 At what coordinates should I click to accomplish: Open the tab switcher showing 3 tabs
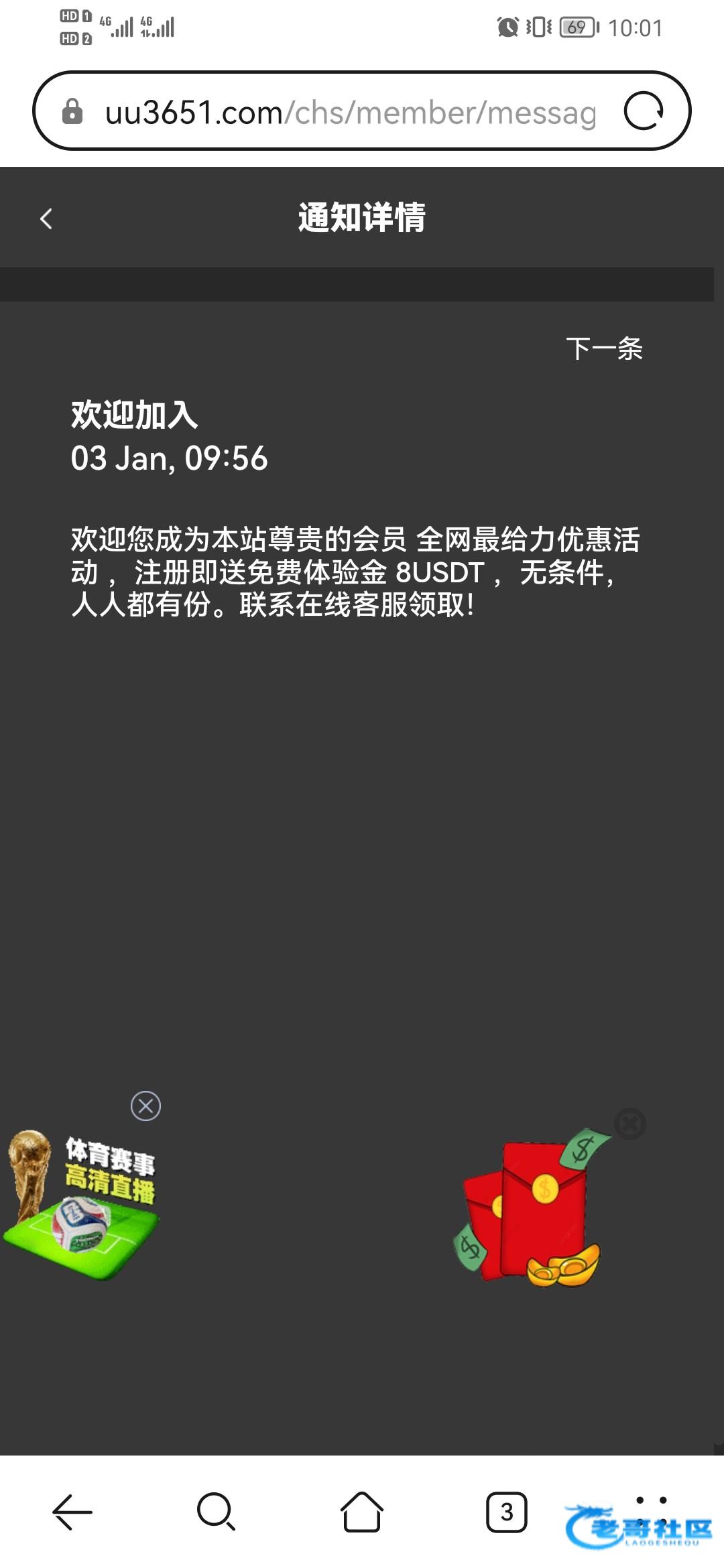pos(506,1512)
